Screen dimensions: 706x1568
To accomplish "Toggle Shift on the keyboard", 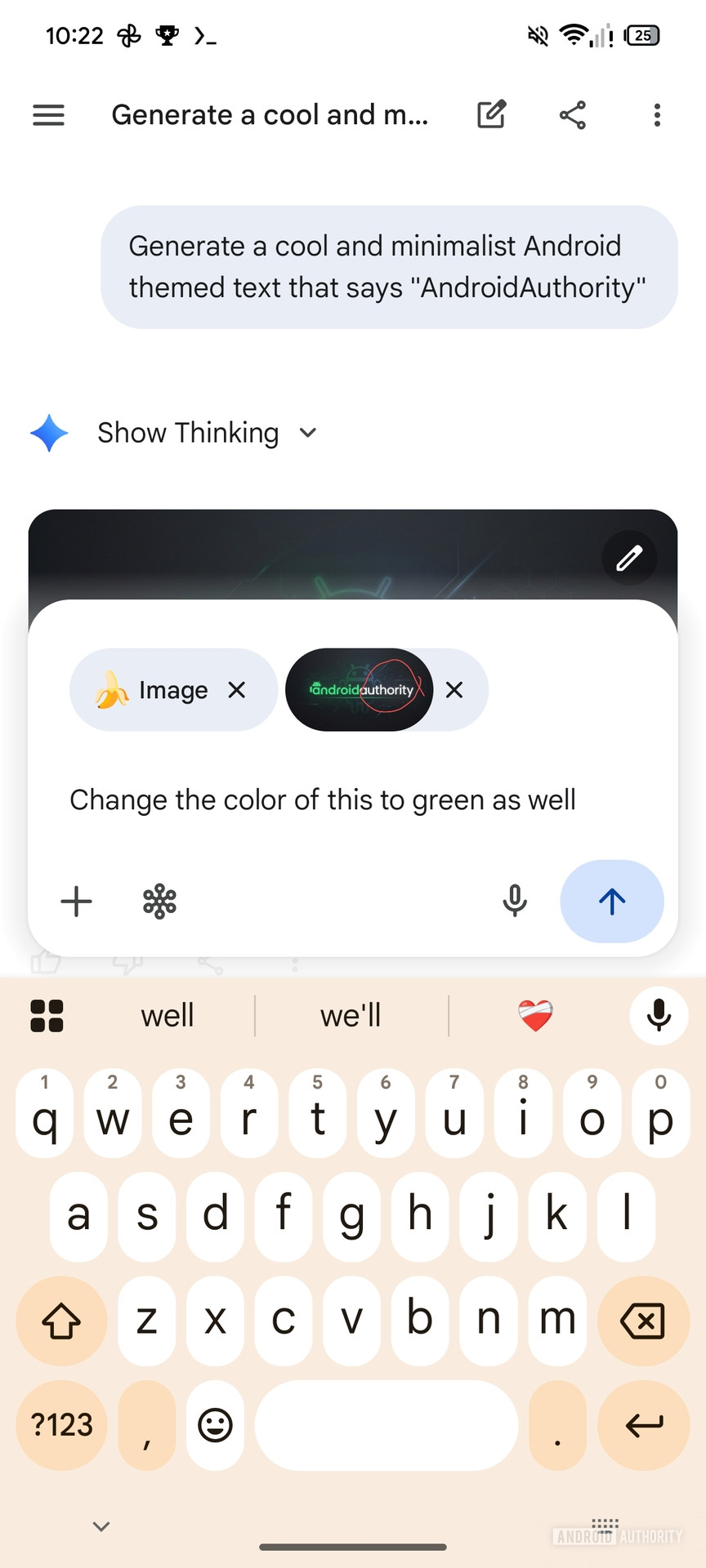I will coord(61,1321).
